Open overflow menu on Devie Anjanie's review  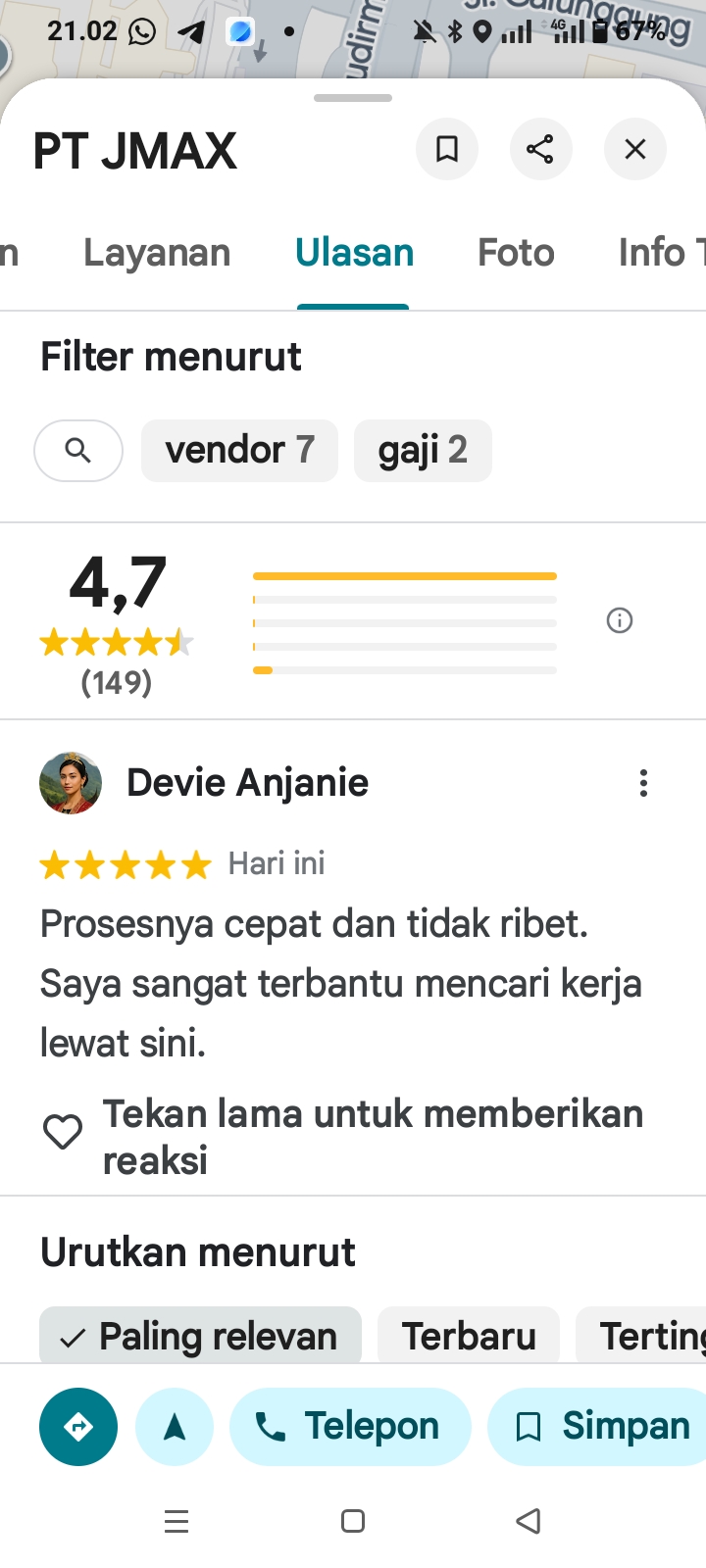643,783
